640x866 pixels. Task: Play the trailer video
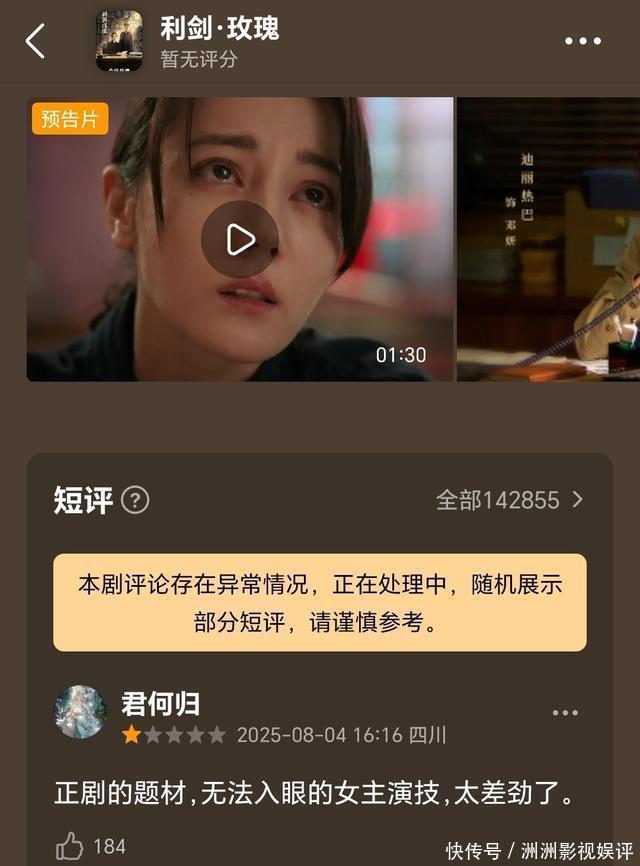(239, 239)
